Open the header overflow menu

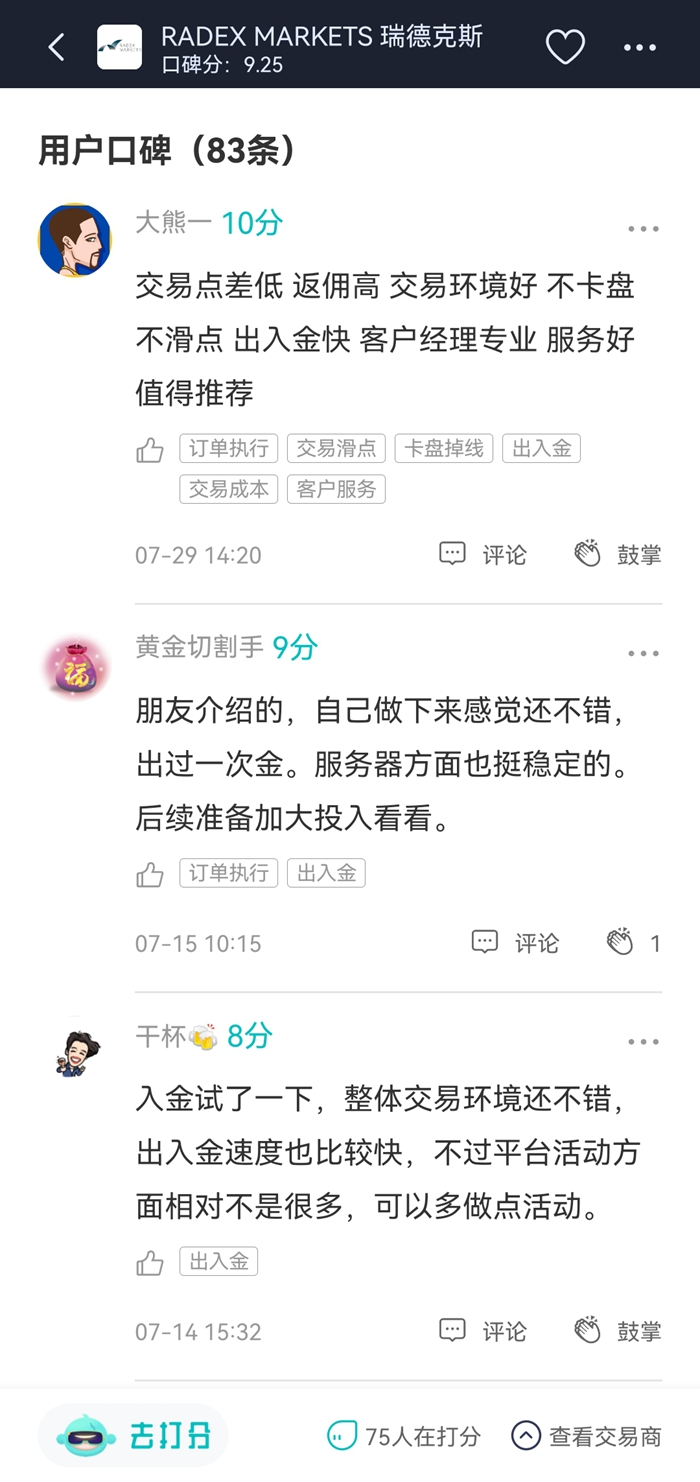(640, 46)
